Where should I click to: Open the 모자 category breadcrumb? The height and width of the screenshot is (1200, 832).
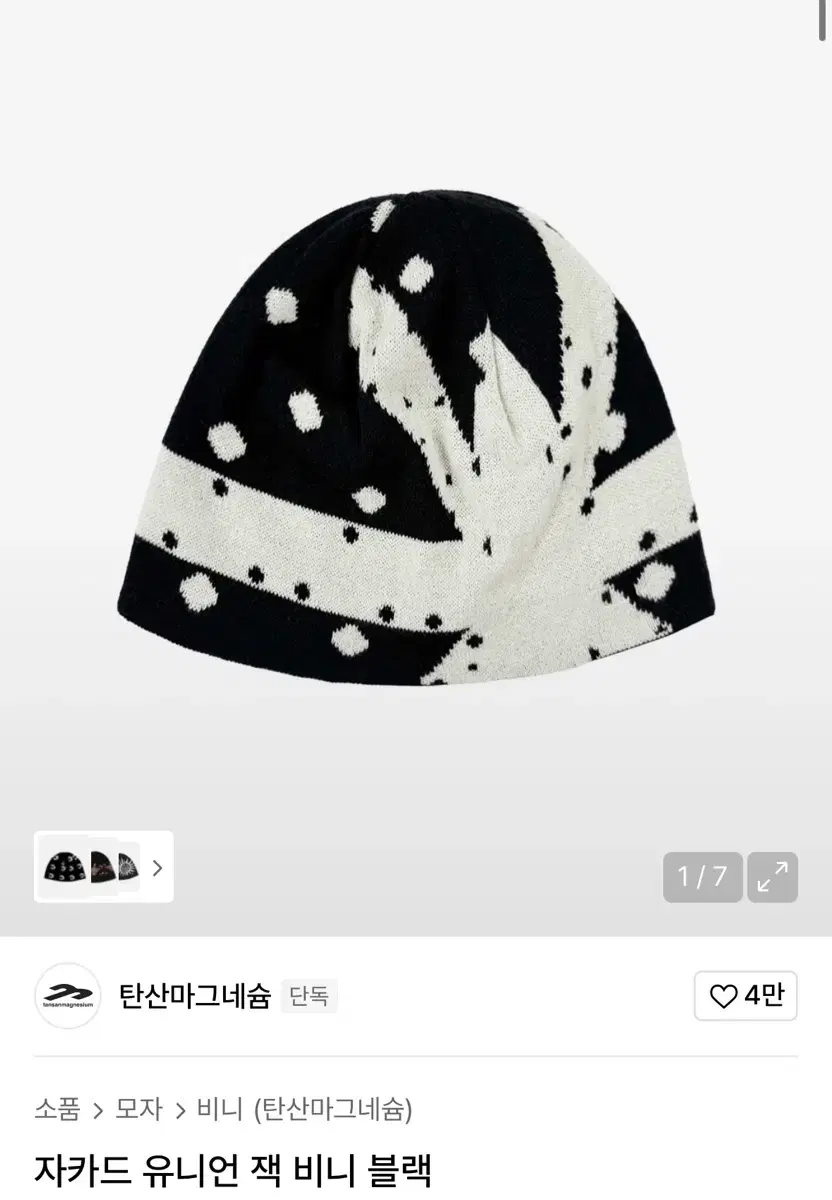[x=138, y=1108]
